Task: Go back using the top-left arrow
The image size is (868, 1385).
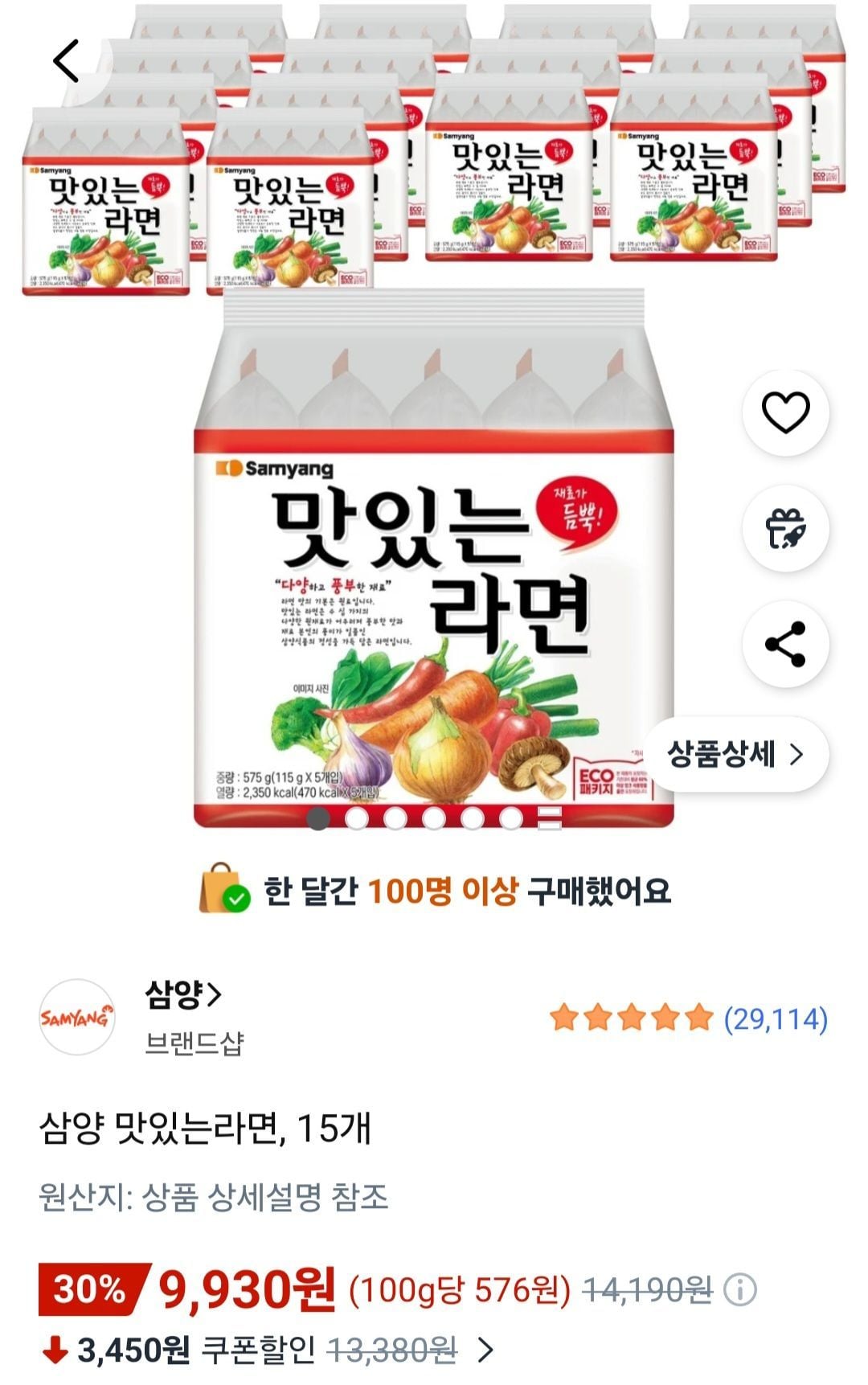Action: click(67, 60)
